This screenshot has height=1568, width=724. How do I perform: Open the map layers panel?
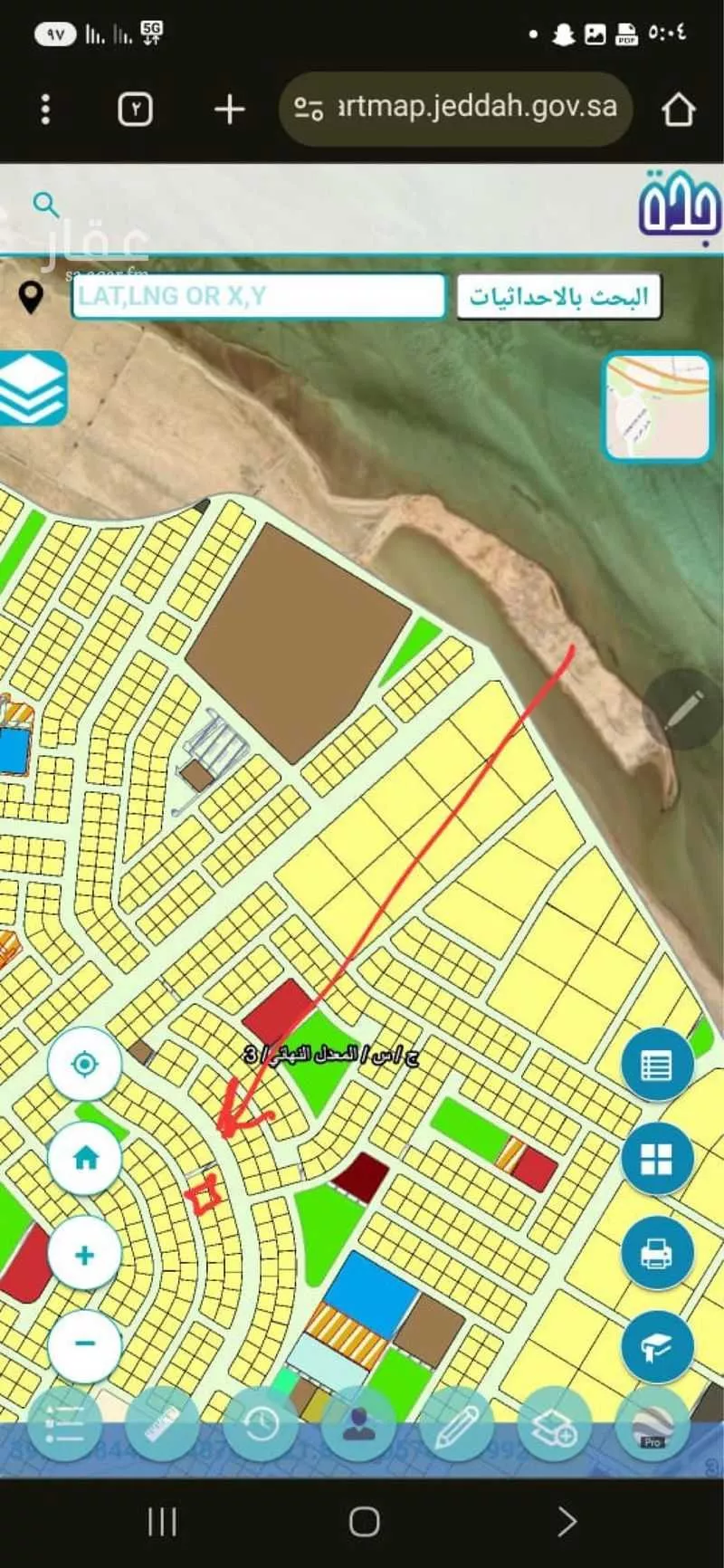(x=33, y=388)
